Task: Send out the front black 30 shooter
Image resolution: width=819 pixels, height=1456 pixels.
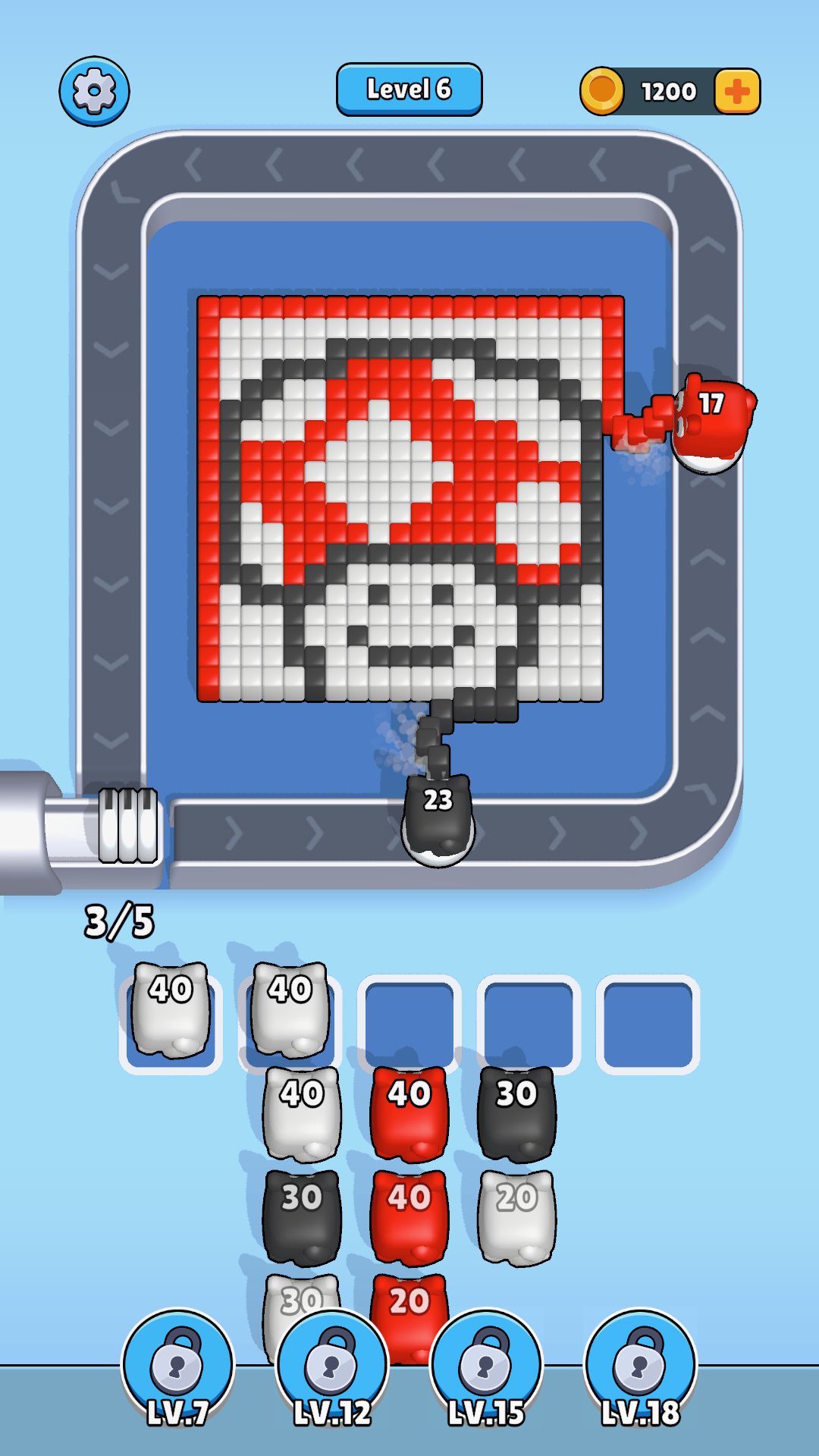Action: [517, 1113]
